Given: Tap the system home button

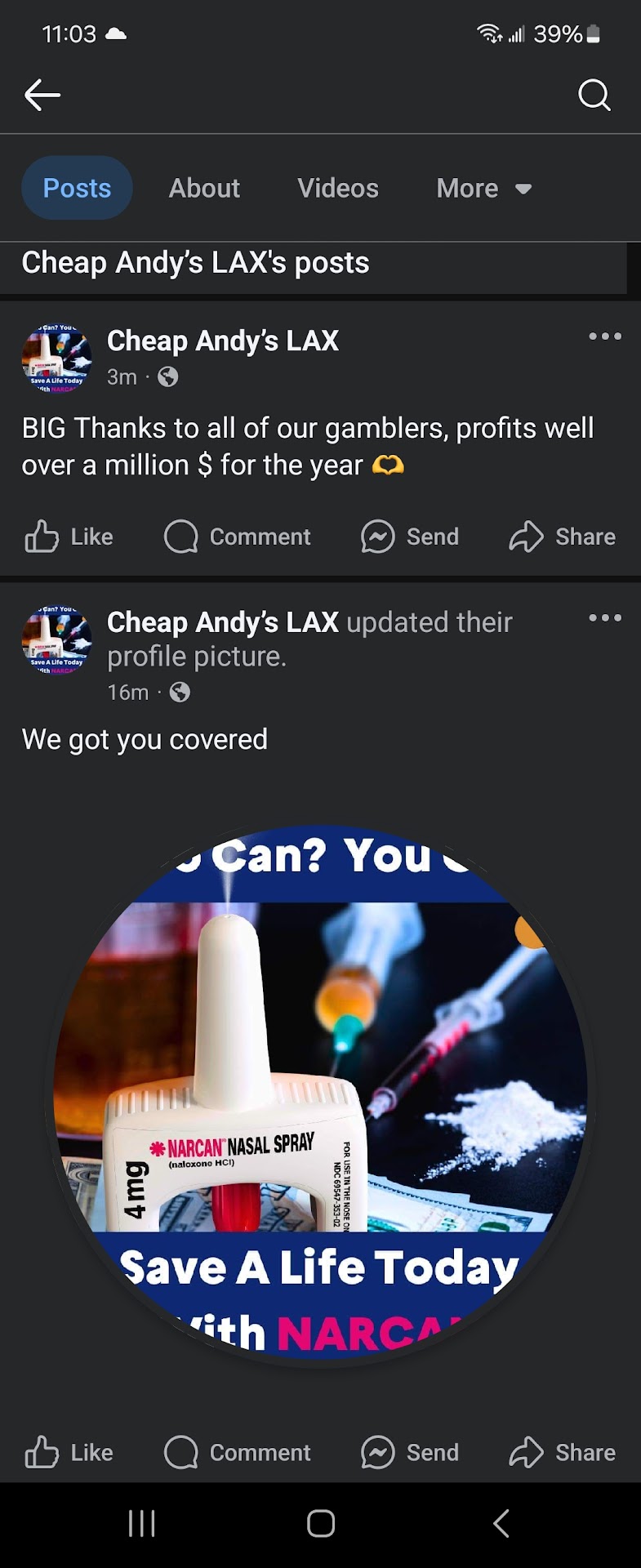Looking at the screenshot, I should pyautogui.click(x=320, y=1523).
